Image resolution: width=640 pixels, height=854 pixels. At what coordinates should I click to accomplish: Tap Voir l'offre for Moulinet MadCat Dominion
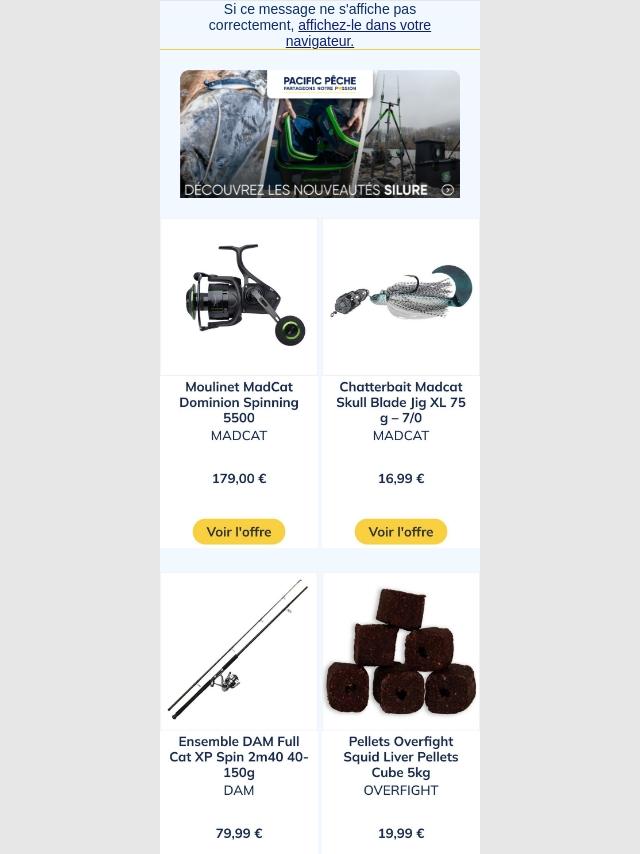[x=239, y=532]
